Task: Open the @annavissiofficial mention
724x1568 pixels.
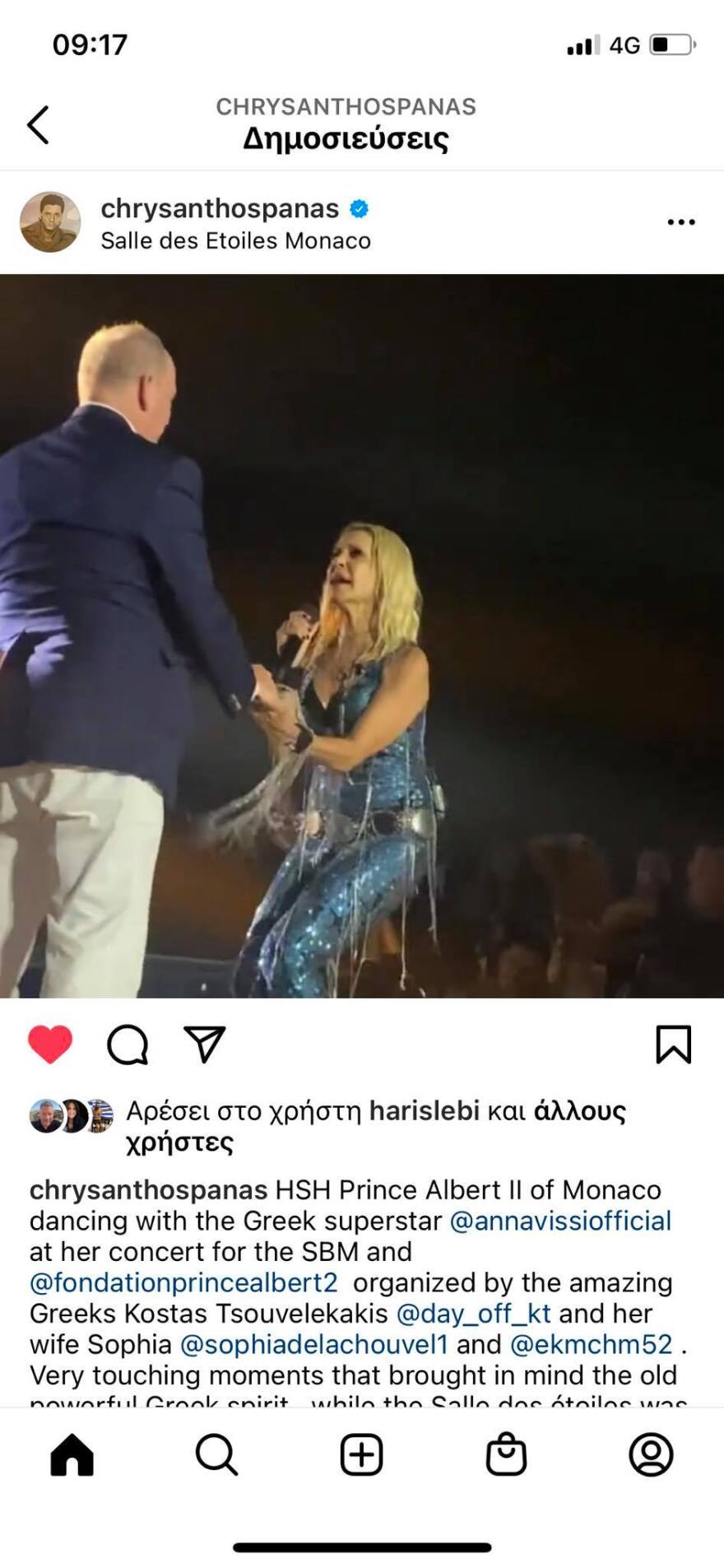Action: 560,1221
